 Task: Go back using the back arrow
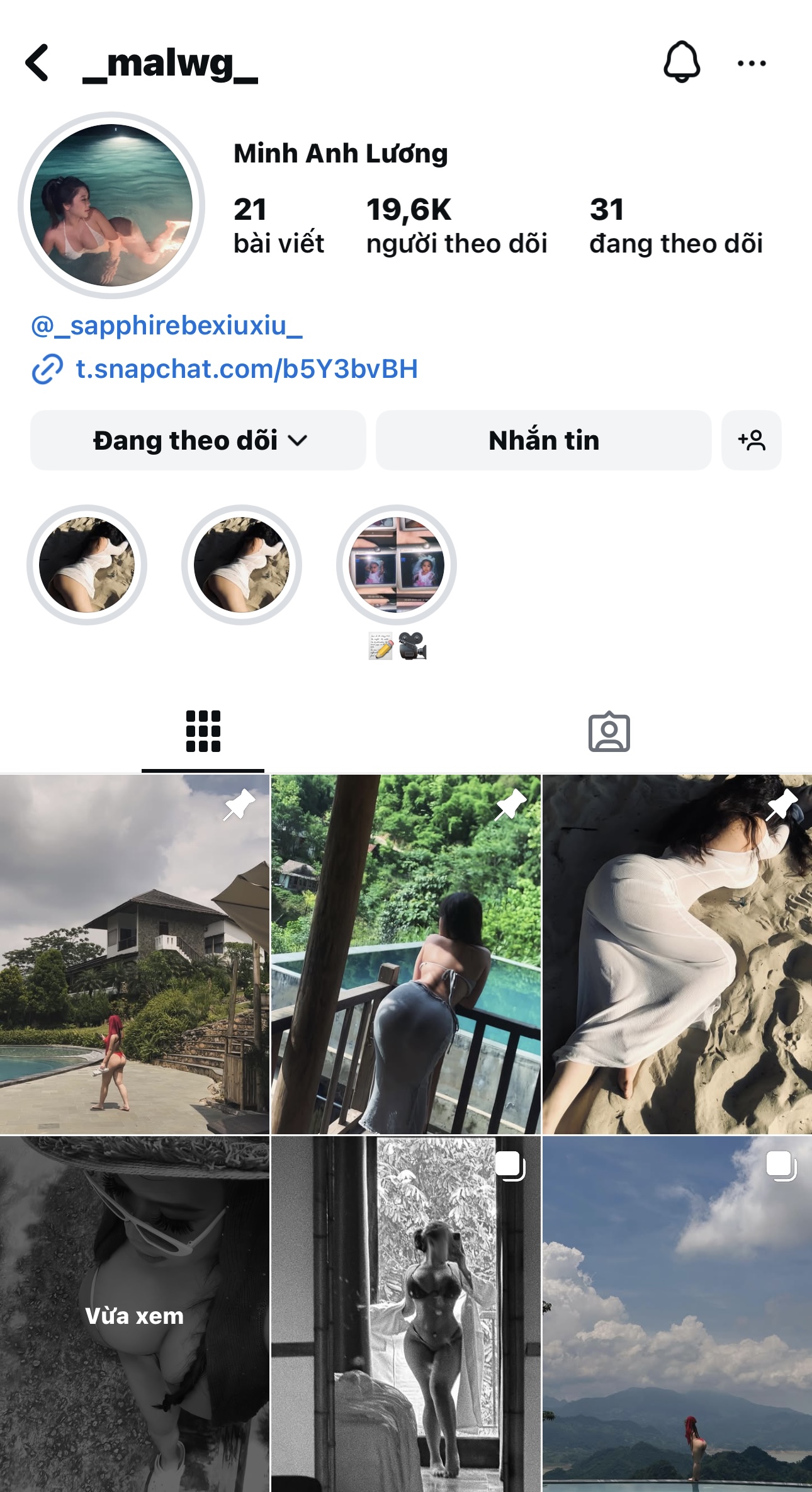(38, 63)
